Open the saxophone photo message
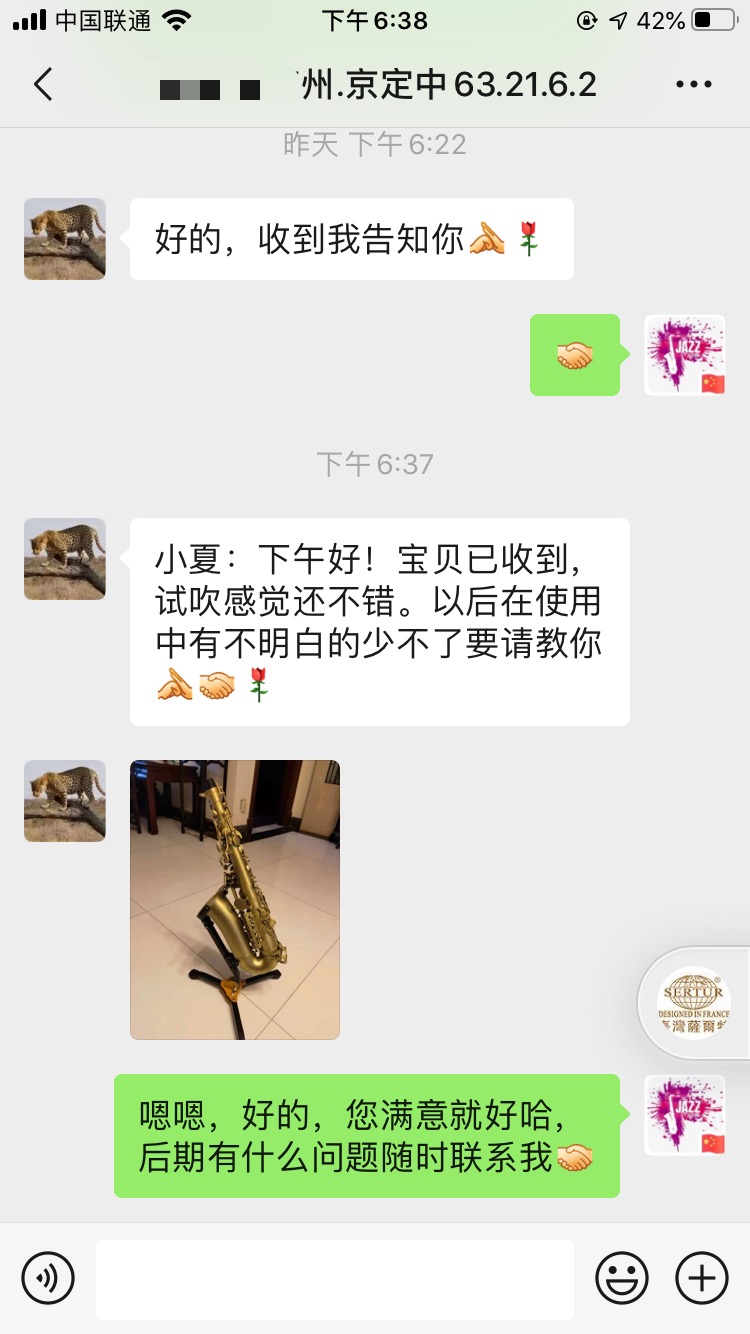Viewport: 750px width, 1334px height. coord(235,899)
